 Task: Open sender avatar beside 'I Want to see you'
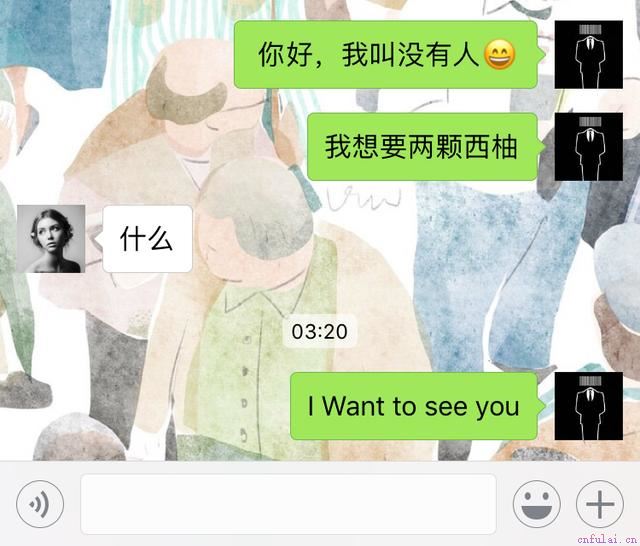tap(588, 406)
